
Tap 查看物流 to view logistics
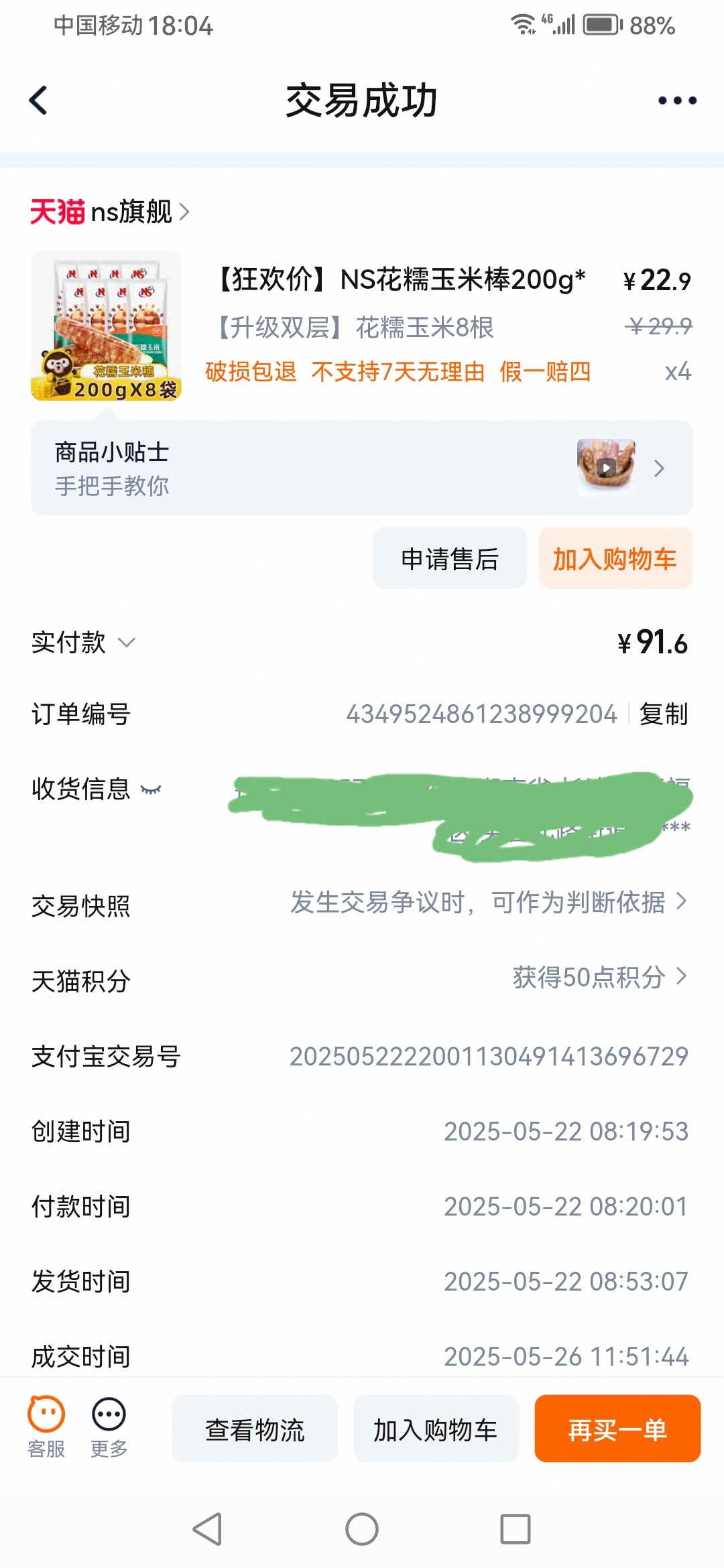tap(255, 1429)
